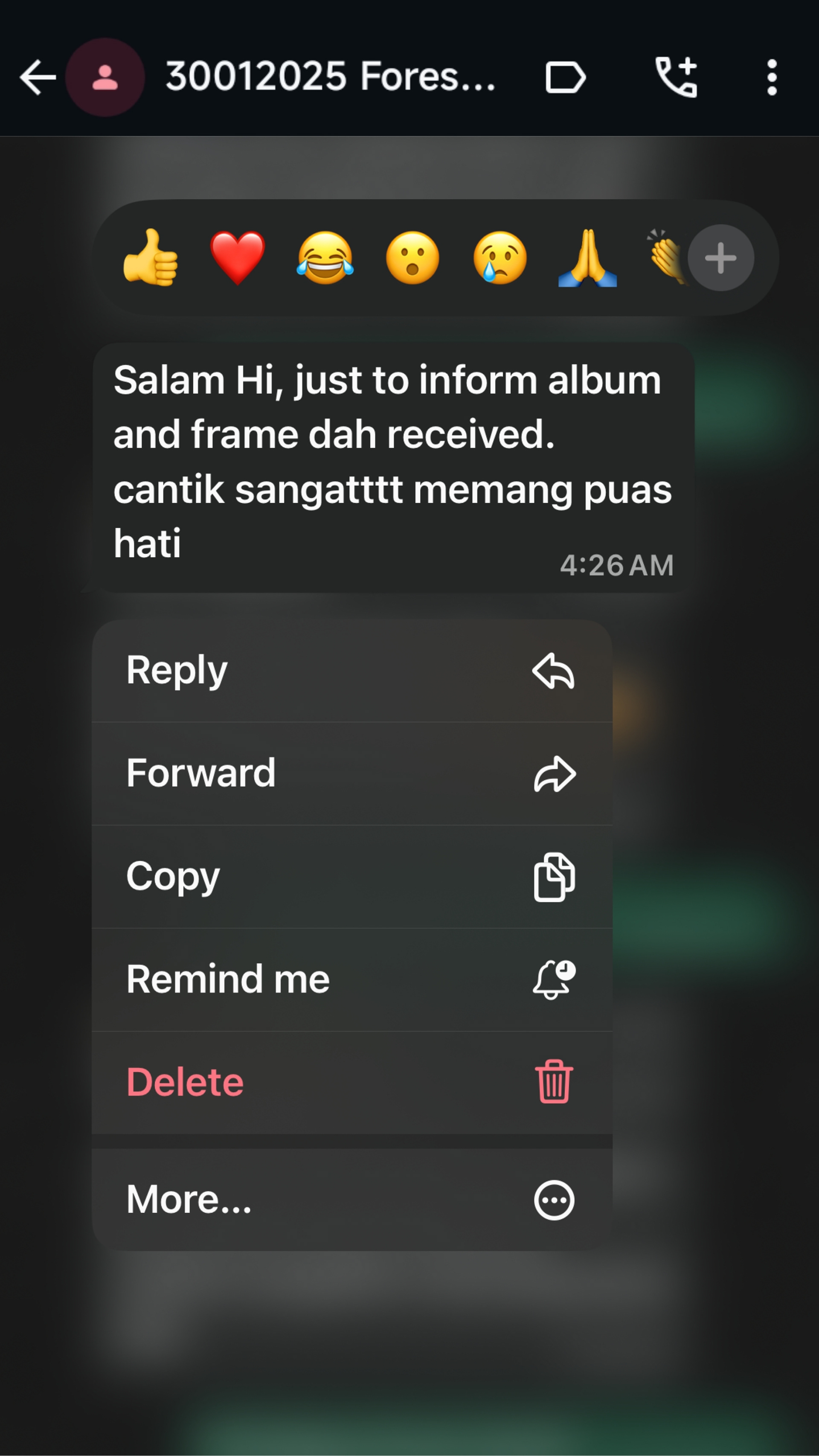The height and width of the screenshot is (1456, 819).
Task: Start a call with the phone-plus icon
Action: pyautogui.click(x=677, y=78)
